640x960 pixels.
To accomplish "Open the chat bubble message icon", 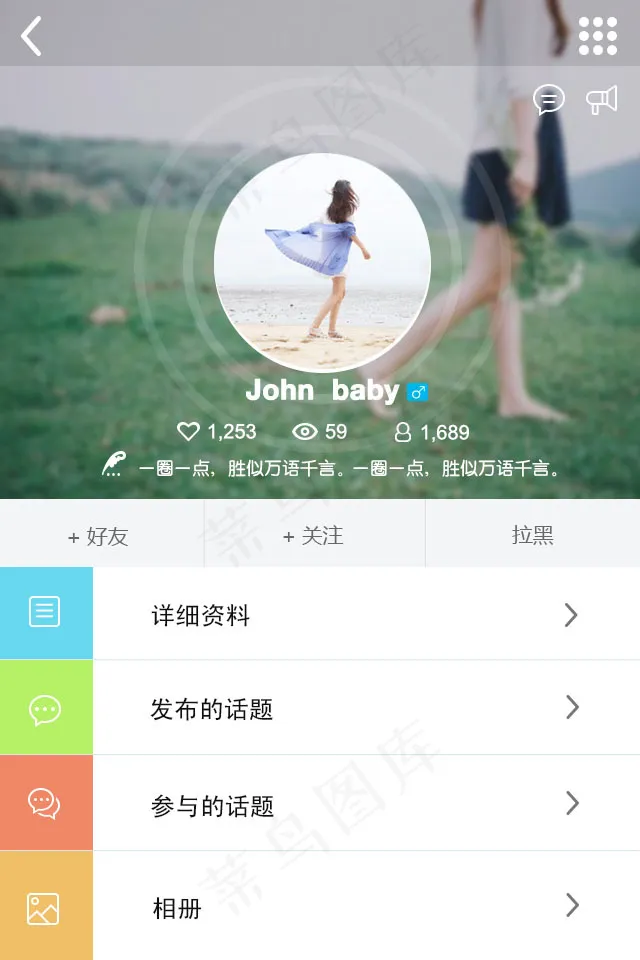I will (548, 99).
